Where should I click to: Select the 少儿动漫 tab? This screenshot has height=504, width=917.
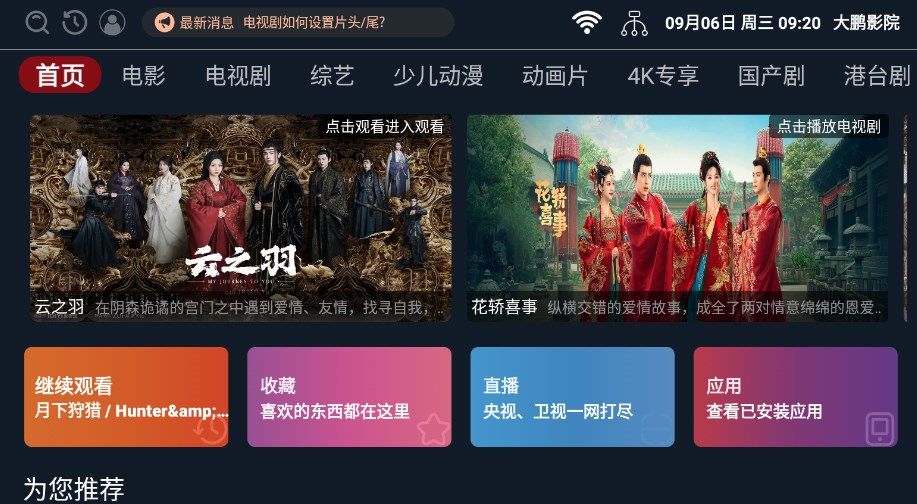coord(438,76)
